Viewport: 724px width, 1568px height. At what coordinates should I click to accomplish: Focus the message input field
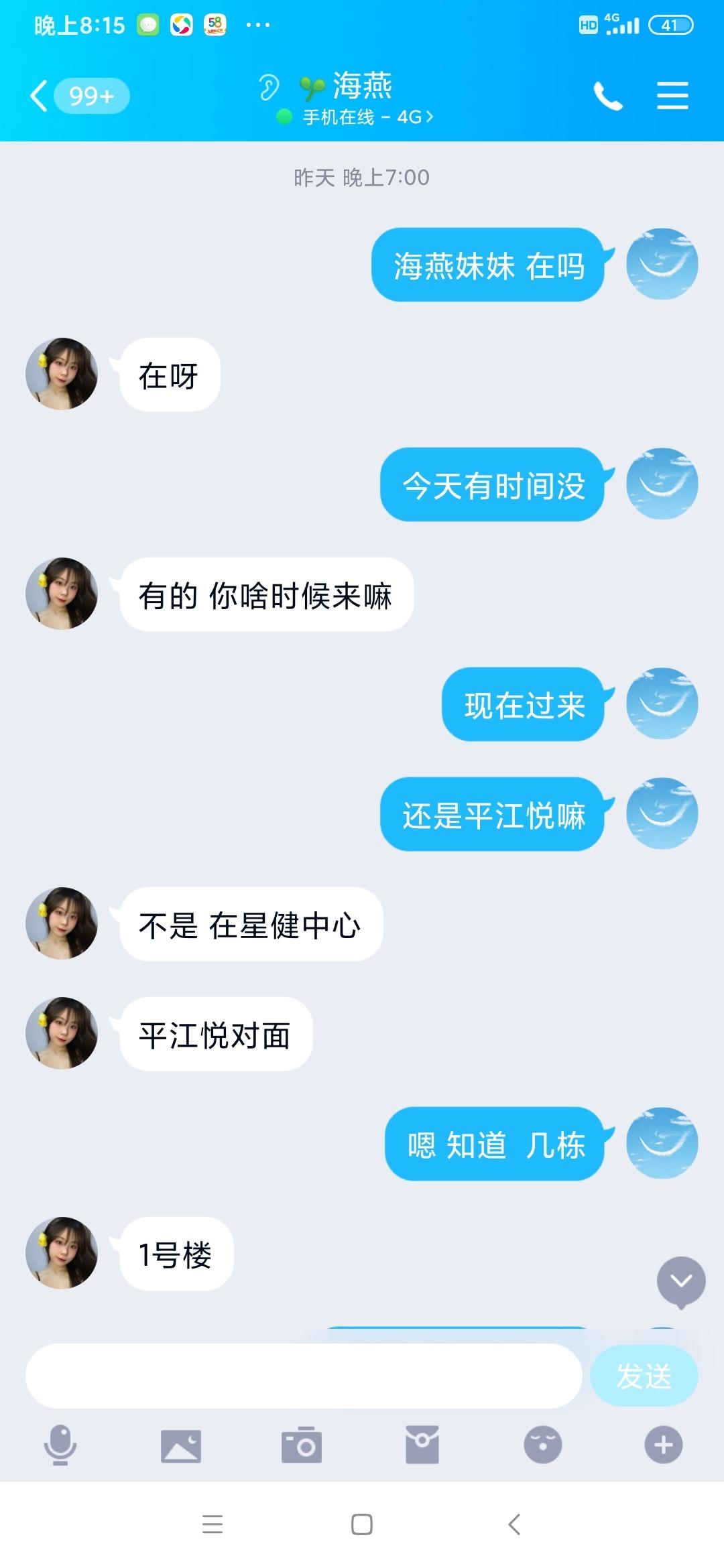click(x=303, y=1376)
